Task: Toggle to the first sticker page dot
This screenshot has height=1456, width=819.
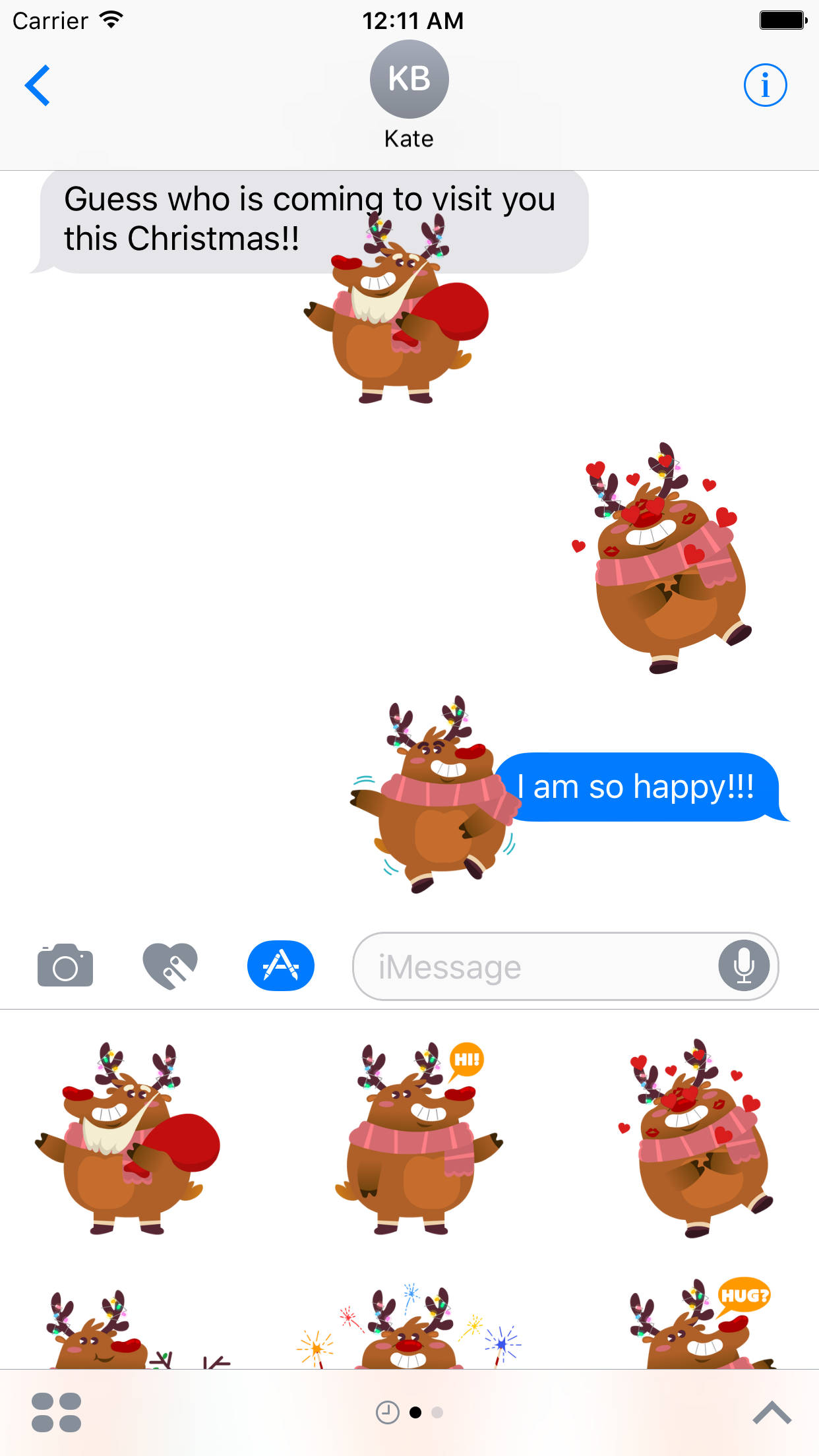Action: click(x=416, y=1413)
